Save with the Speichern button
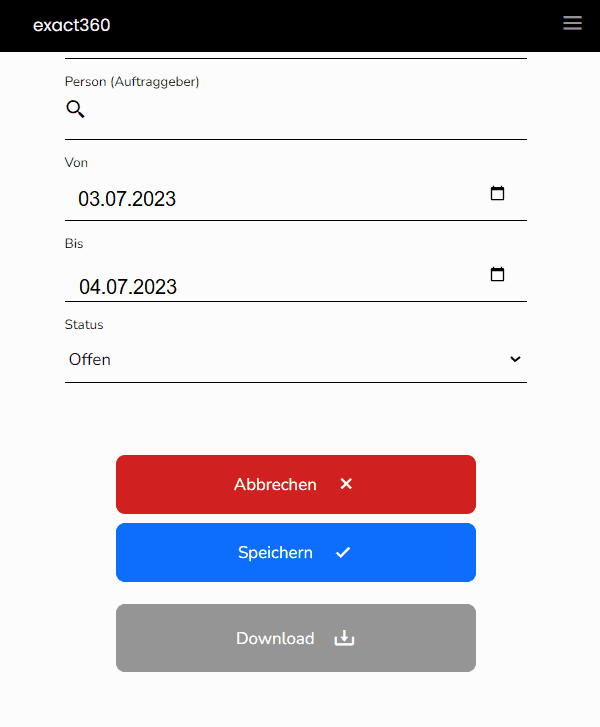 coord(295,552)
